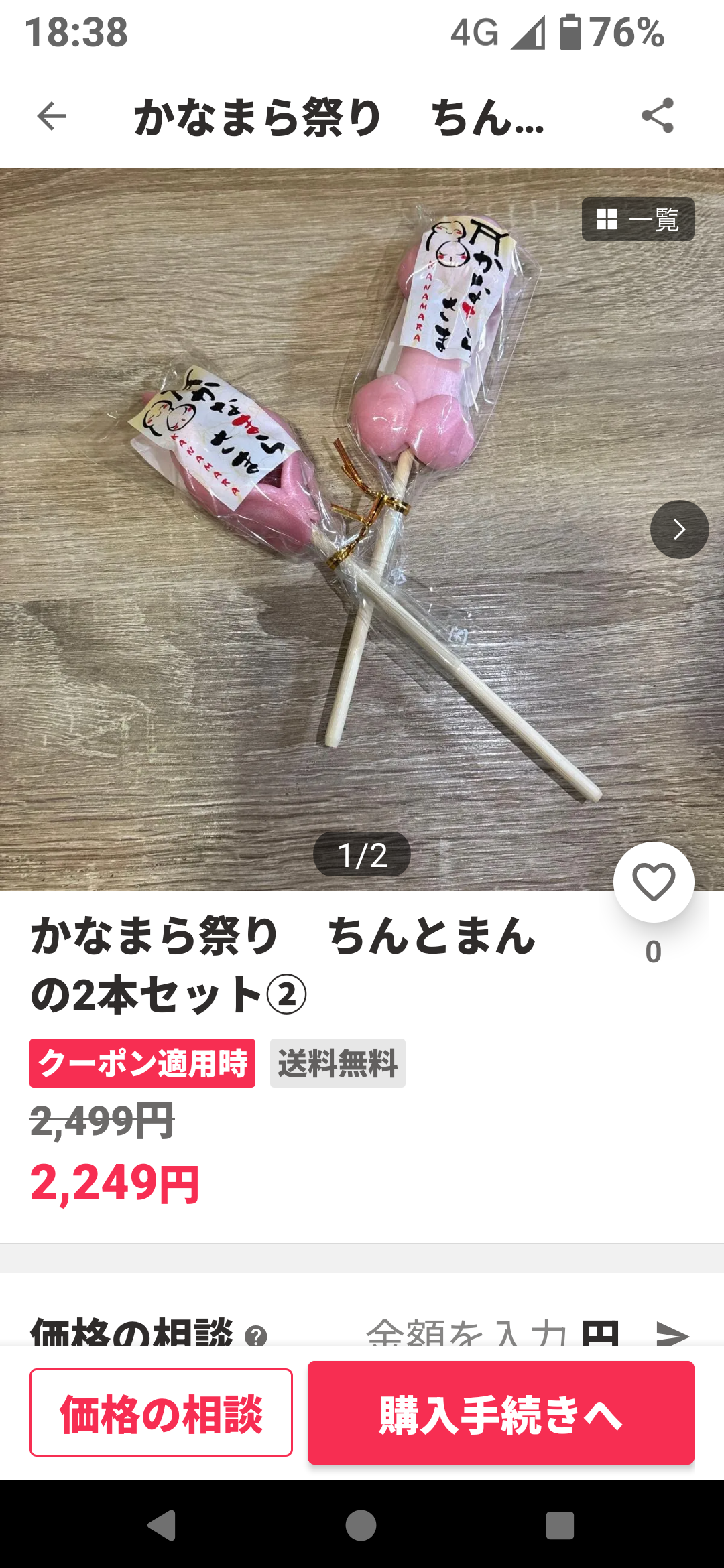Select the 送料無料 label
The height and width of the screenshot is (1568, 724).
point(337,1065)
